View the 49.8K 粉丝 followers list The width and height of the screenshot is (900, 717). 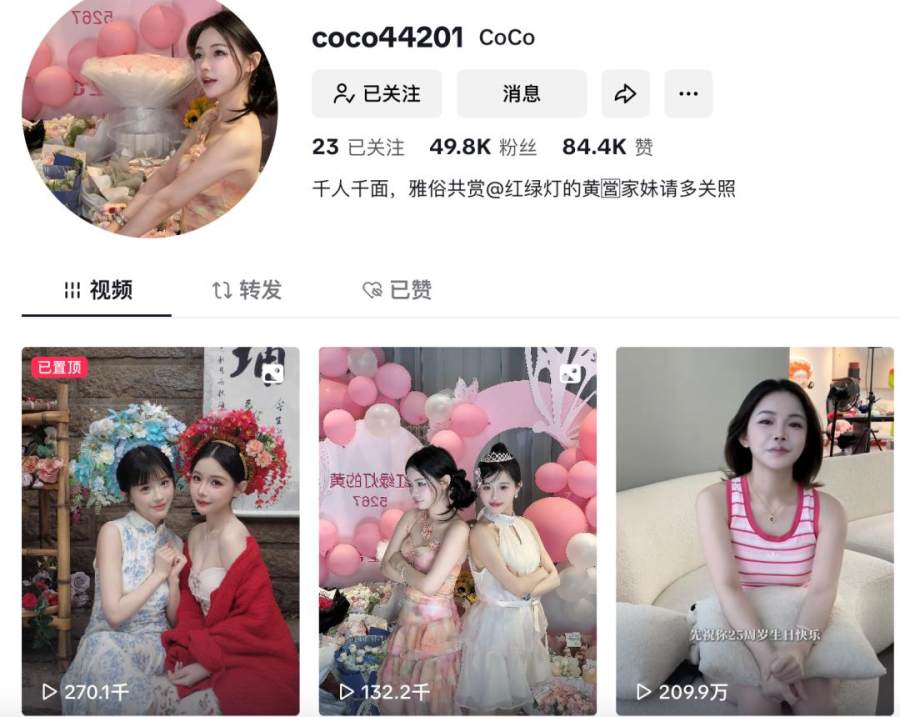pyautogui.click(x=483, y=147)
